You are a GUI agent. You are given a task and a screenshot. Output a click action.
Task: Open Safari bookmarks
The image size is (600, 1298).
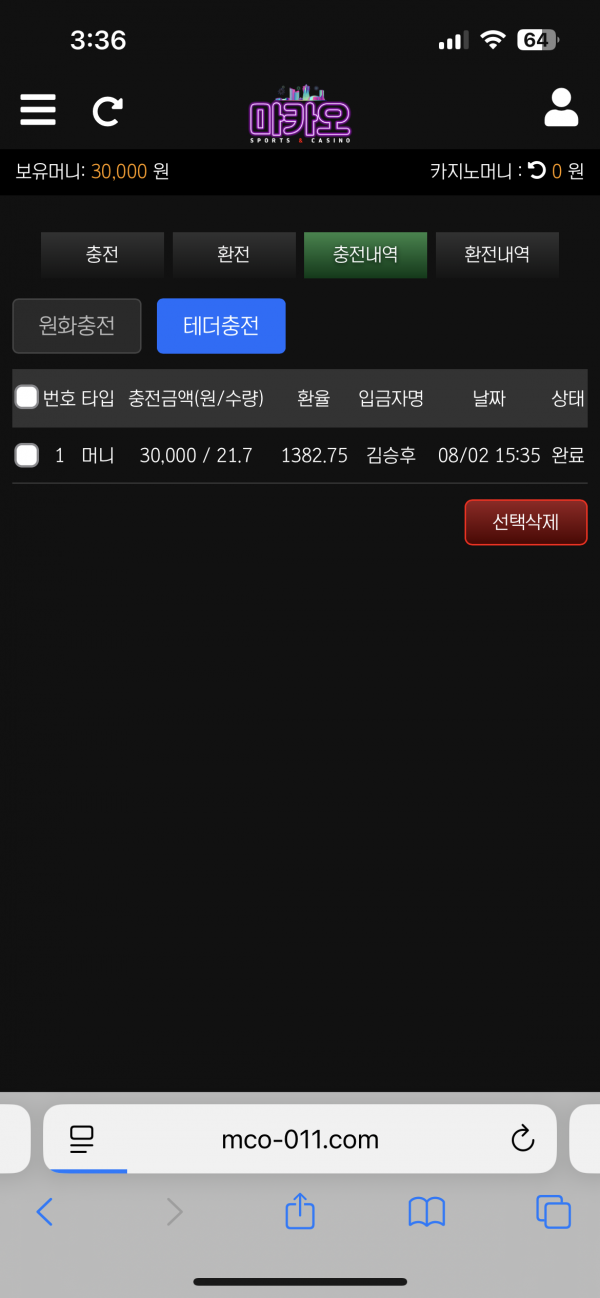[427, 1212]
